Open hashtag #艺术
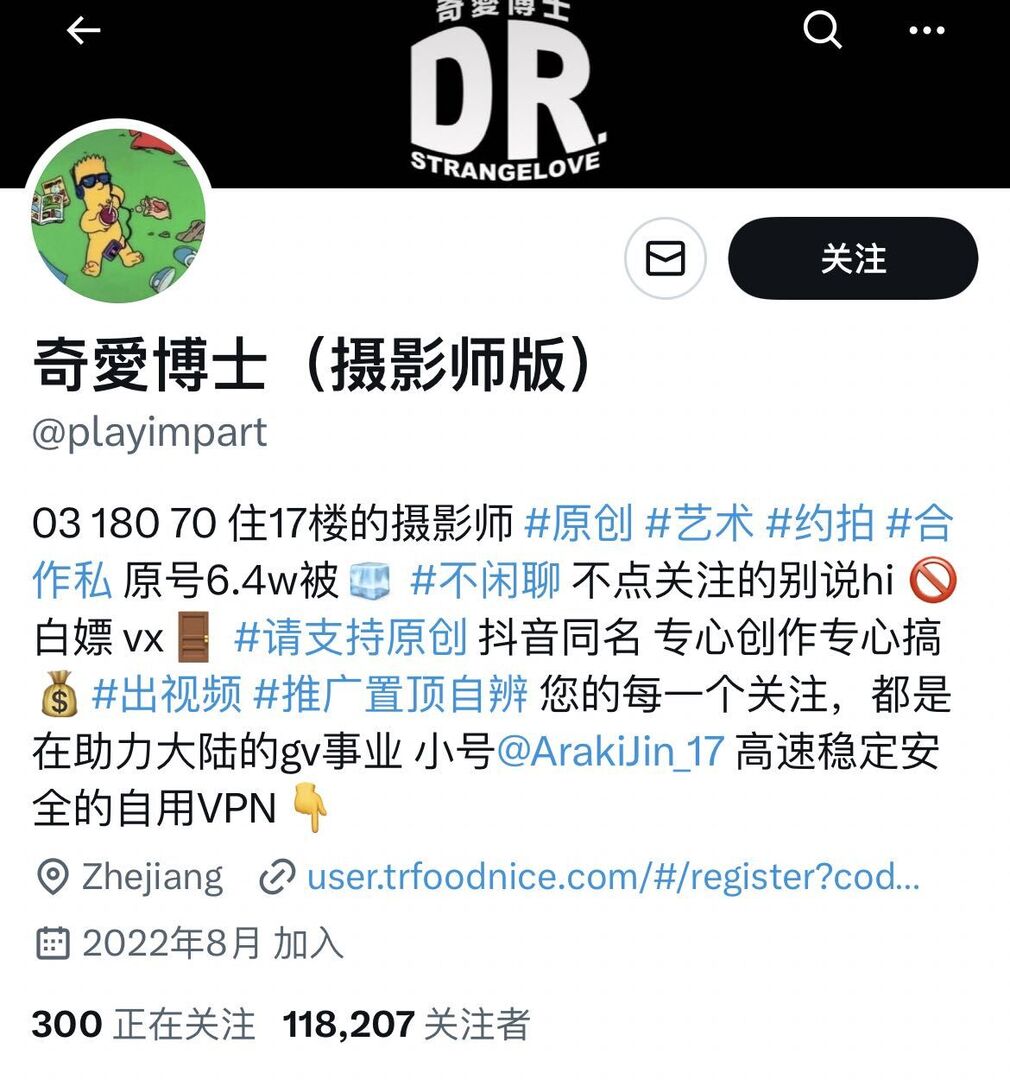This screenshot has width=1010, height=1080. pos(699,523)
